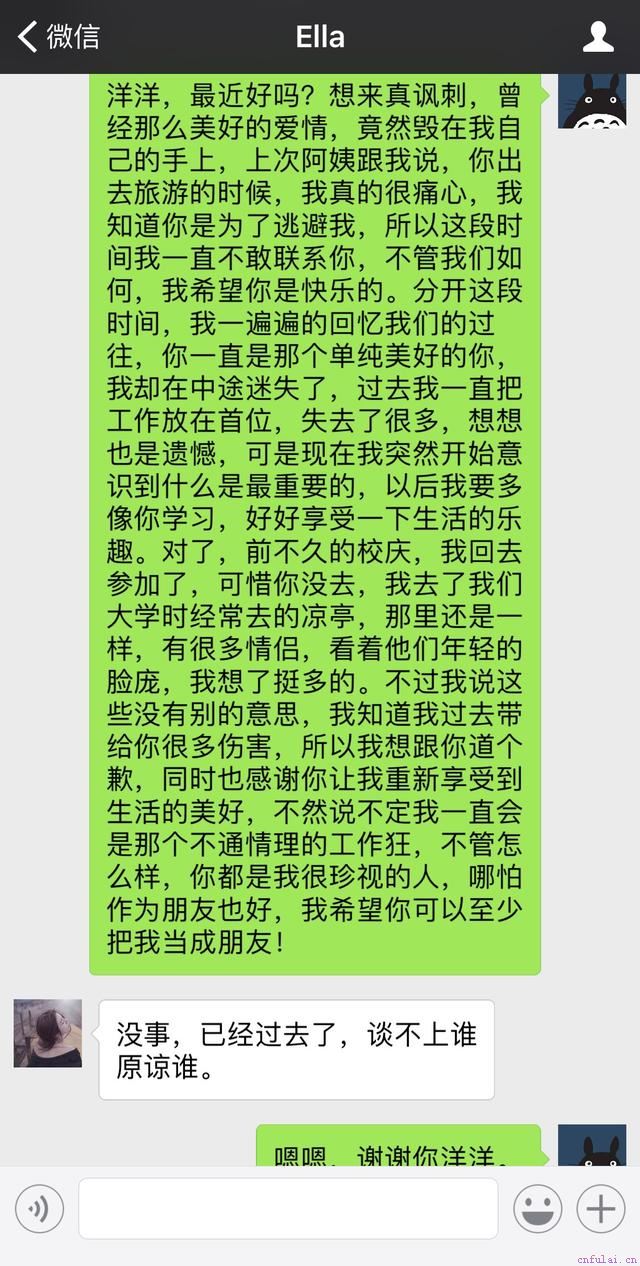This screenshot has width=640, height=1266.
Task: Focus the message text field
Action: point(288,1209)
